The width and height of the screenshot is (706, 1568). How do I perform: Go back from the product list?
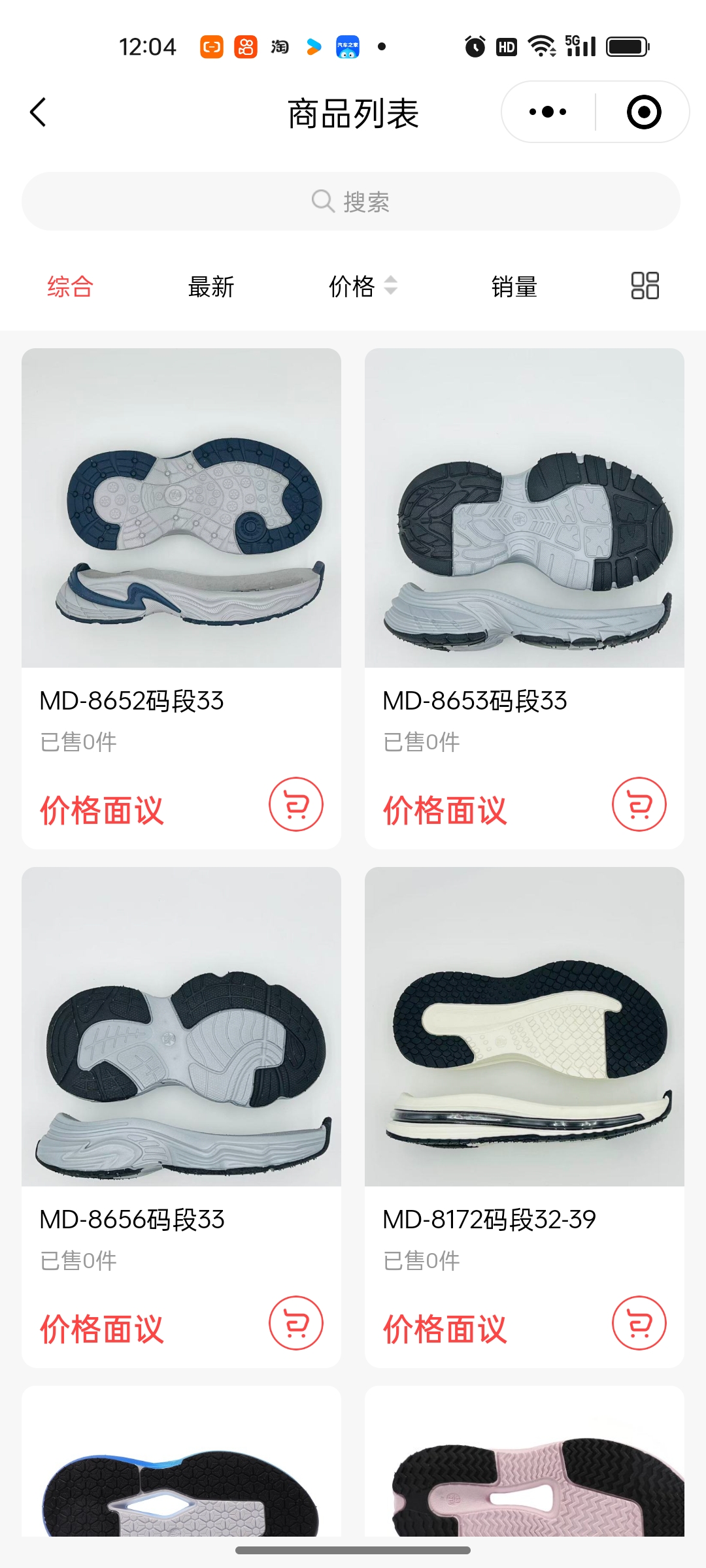point(39,112)
